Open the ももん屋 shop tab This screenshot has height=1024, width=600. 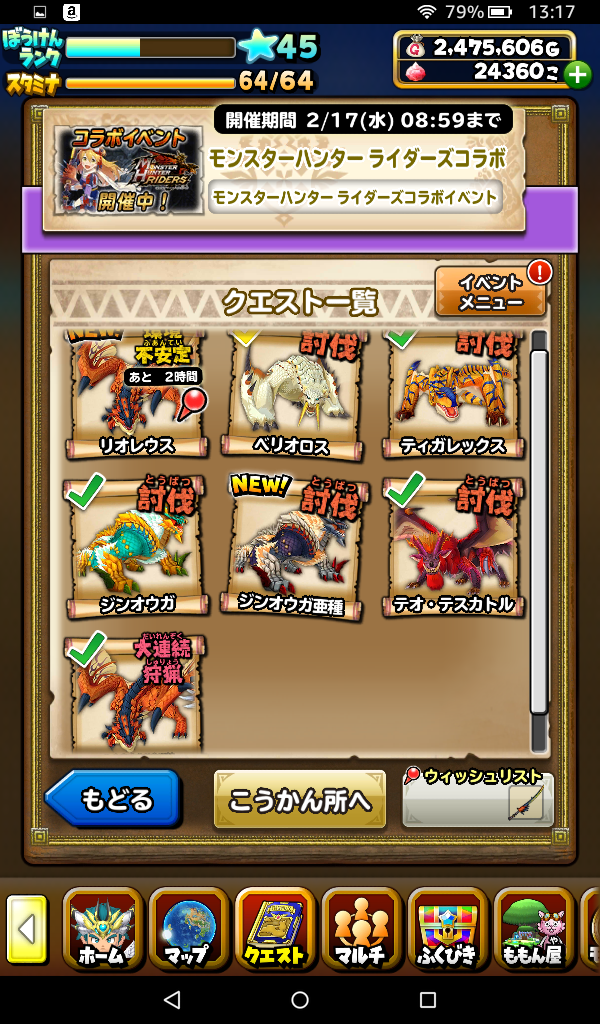(x=533, y=929)
